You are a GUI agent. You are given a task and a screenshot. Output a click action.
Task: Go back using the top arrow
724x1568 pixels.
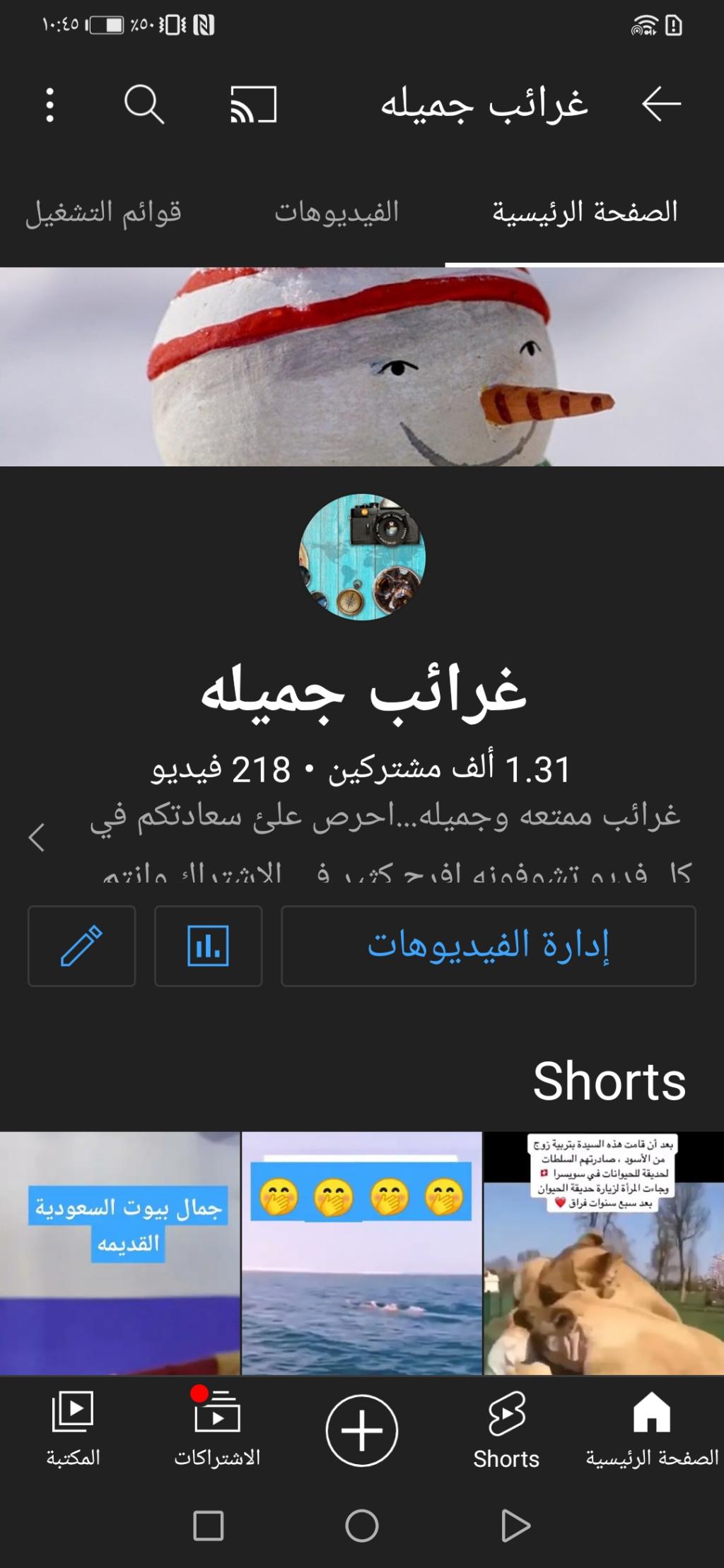coord(661,105)
